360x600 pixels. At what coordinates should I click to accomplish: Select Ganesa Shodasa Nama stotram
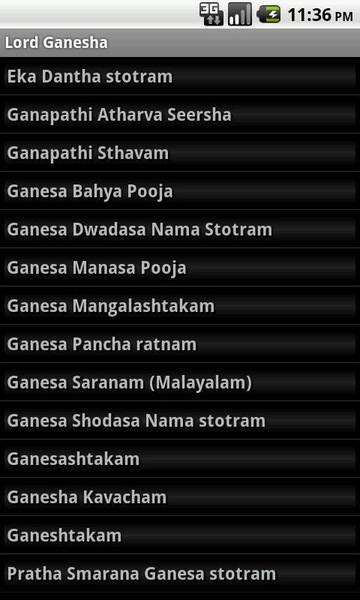(180, 421)
